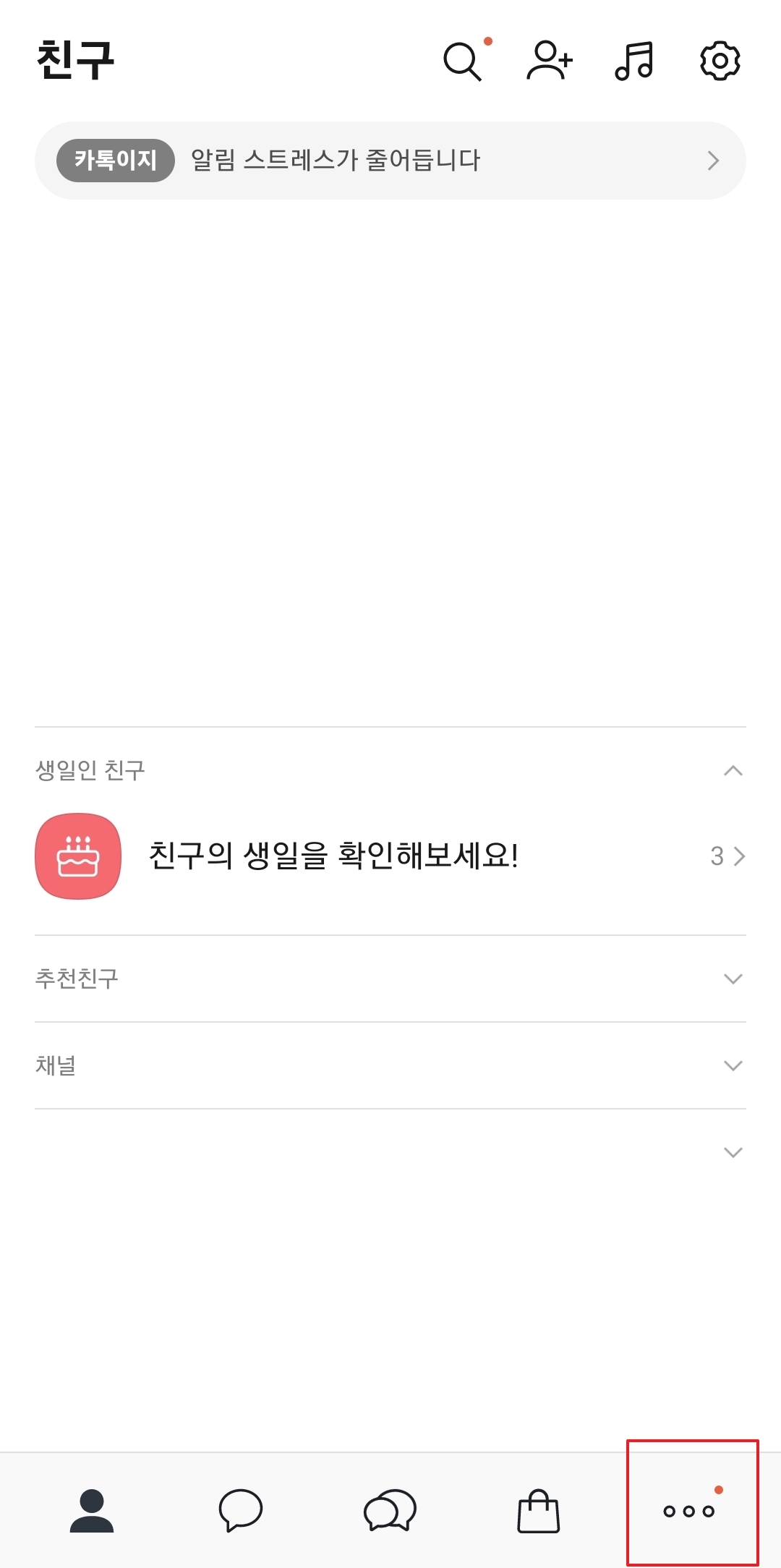Open the 카톡이지 notification banner
781x1568 pixels.
[x=390, y=161]
